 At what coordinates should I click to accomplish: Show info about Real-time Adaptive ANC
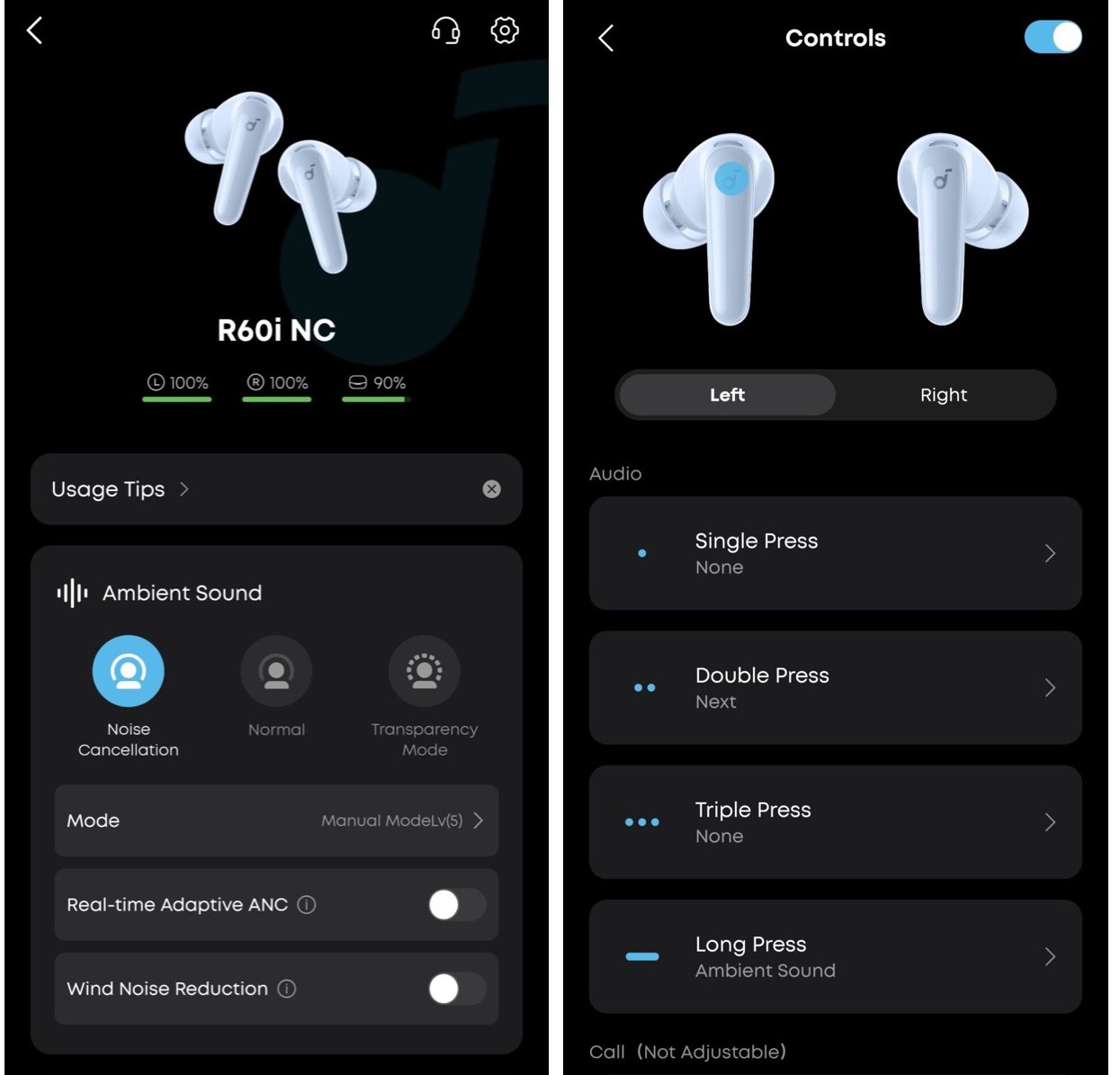coord(307,905)
